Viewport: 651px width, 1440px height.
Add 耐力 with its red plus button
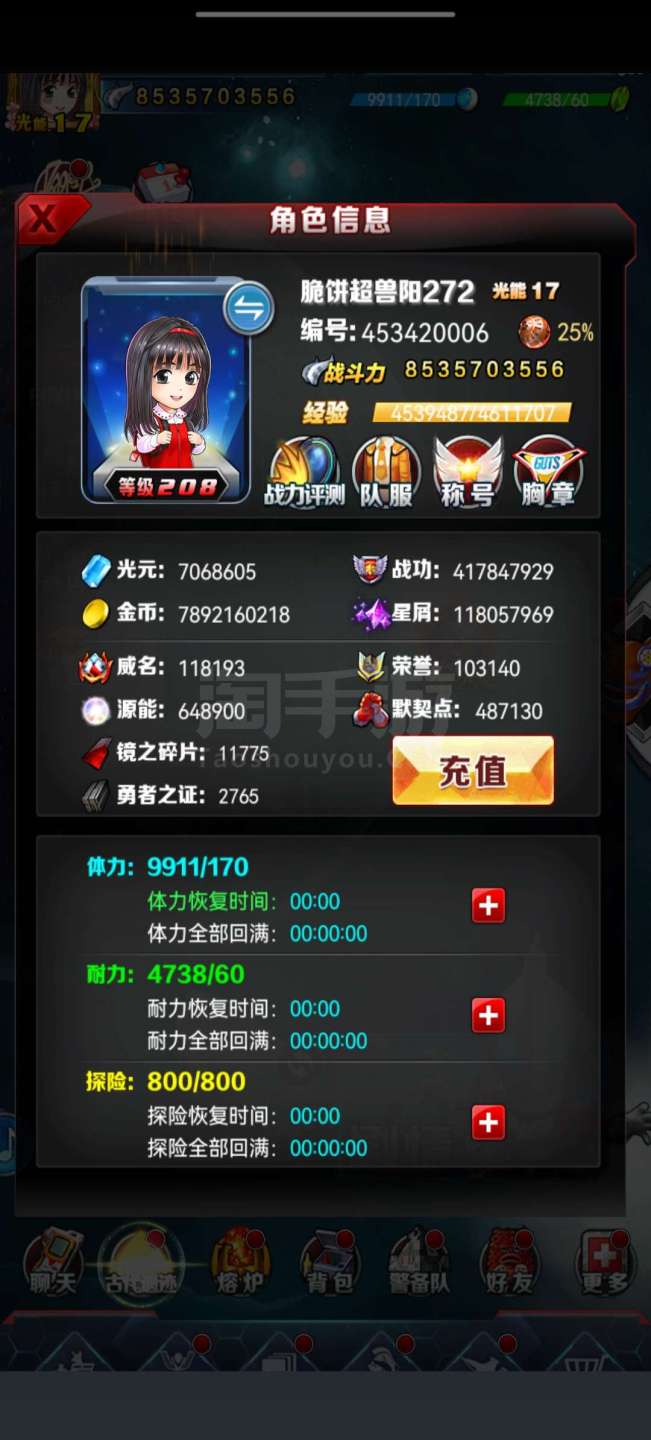point(488,1015)
